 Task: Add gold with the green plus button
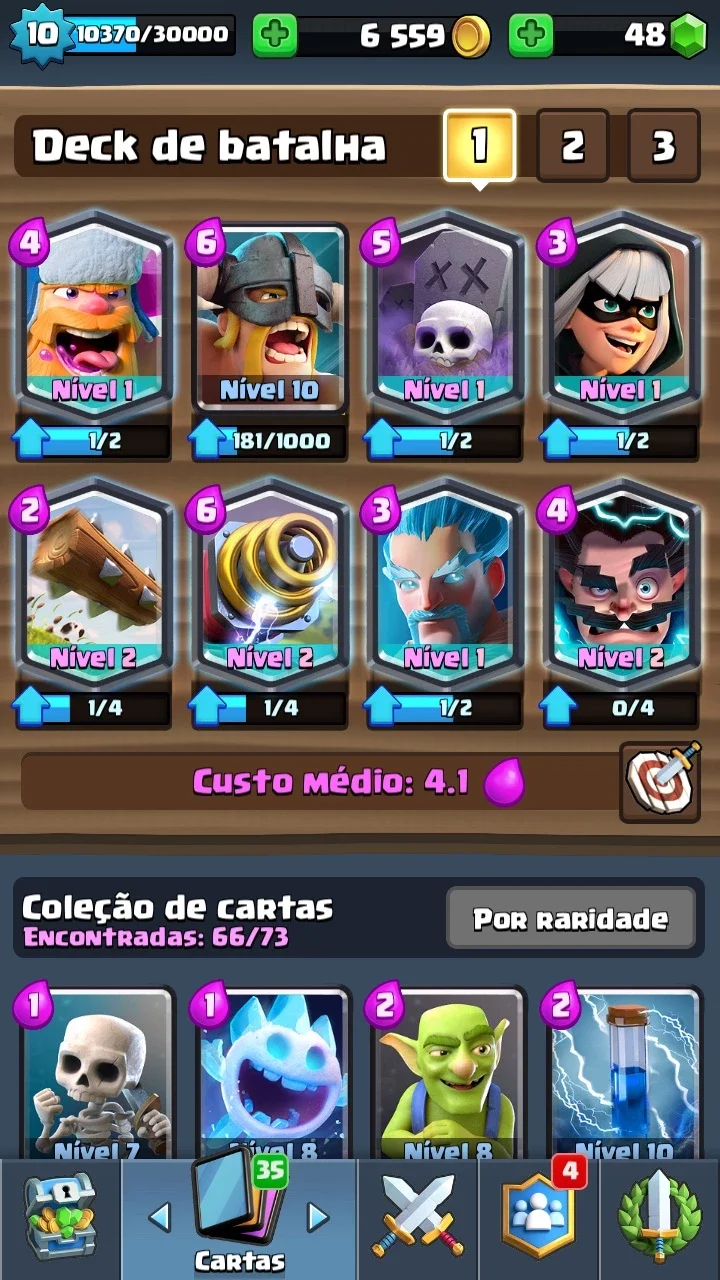[274, 36]
